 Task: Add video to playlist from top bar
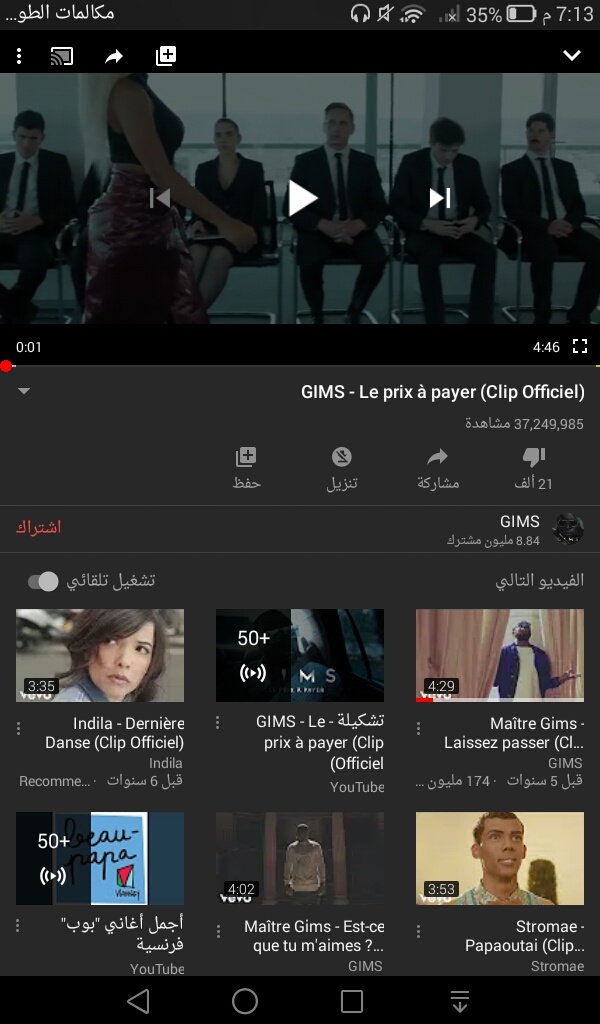pyautogui.click(x=166, y=56)
